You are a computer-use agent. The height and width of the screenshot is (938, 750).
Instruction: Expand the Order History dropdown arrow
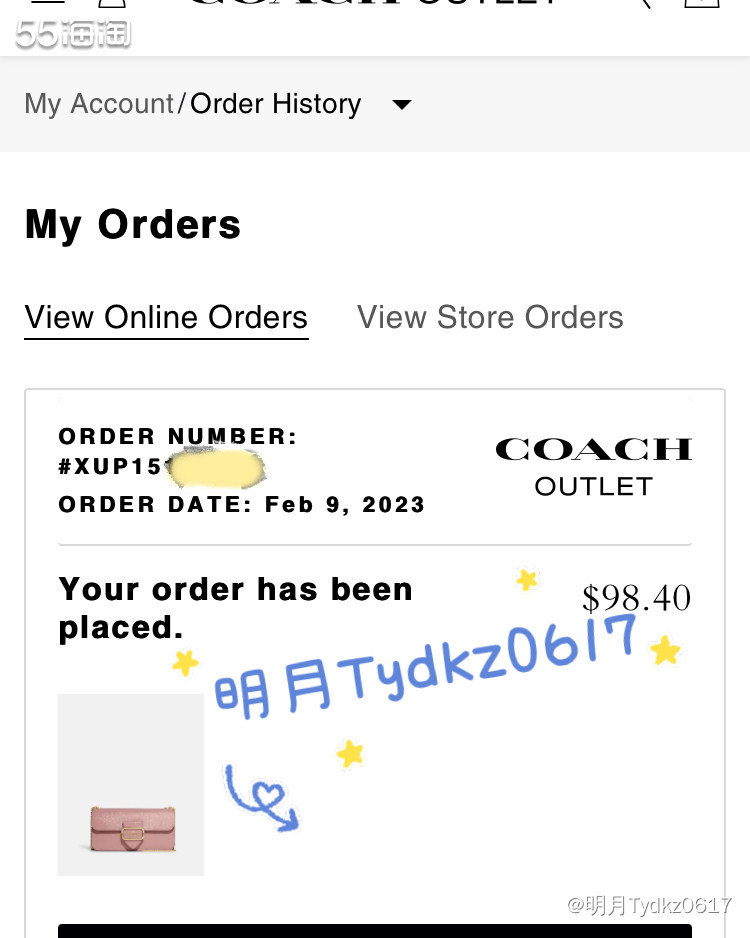(x=402, y=104)
